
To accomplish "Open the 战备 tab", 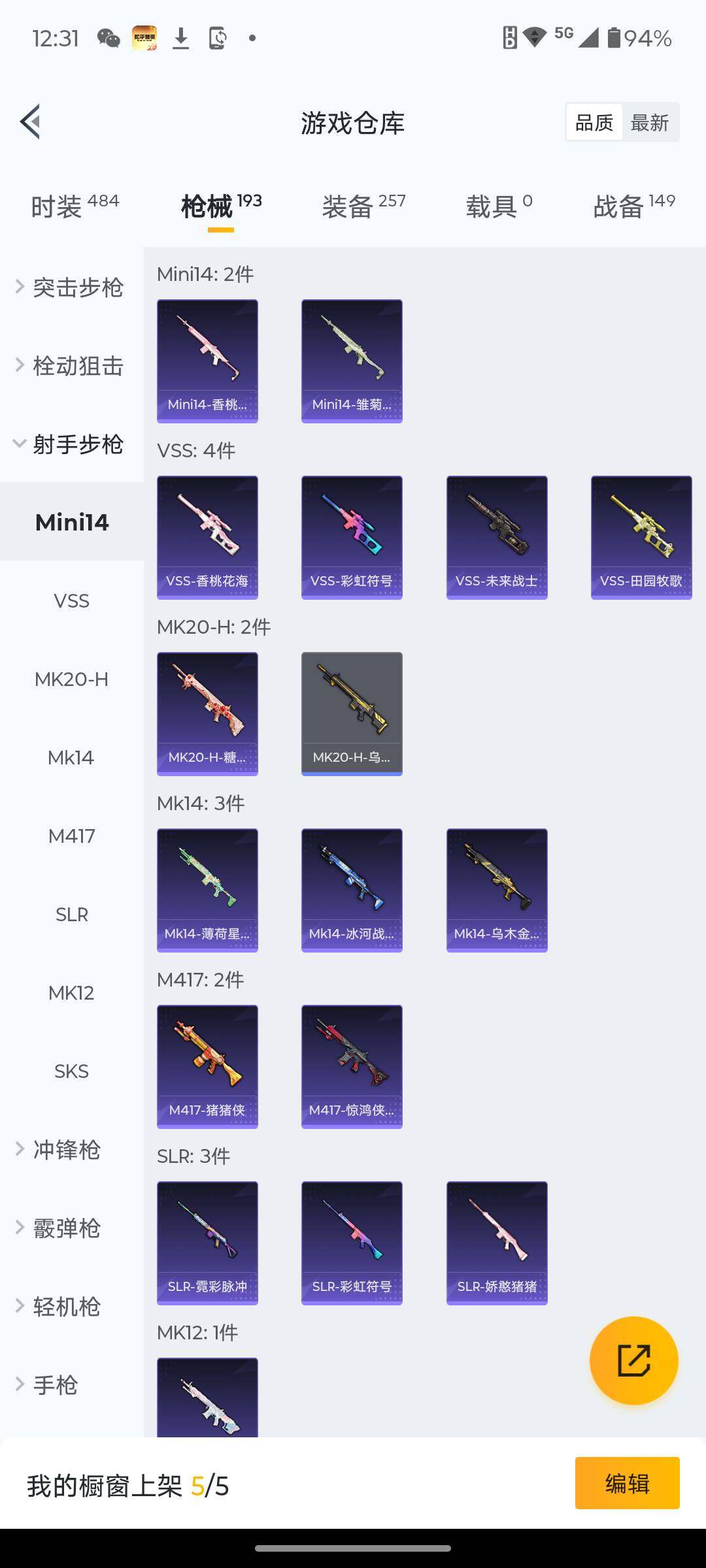I will pos(633,206).
